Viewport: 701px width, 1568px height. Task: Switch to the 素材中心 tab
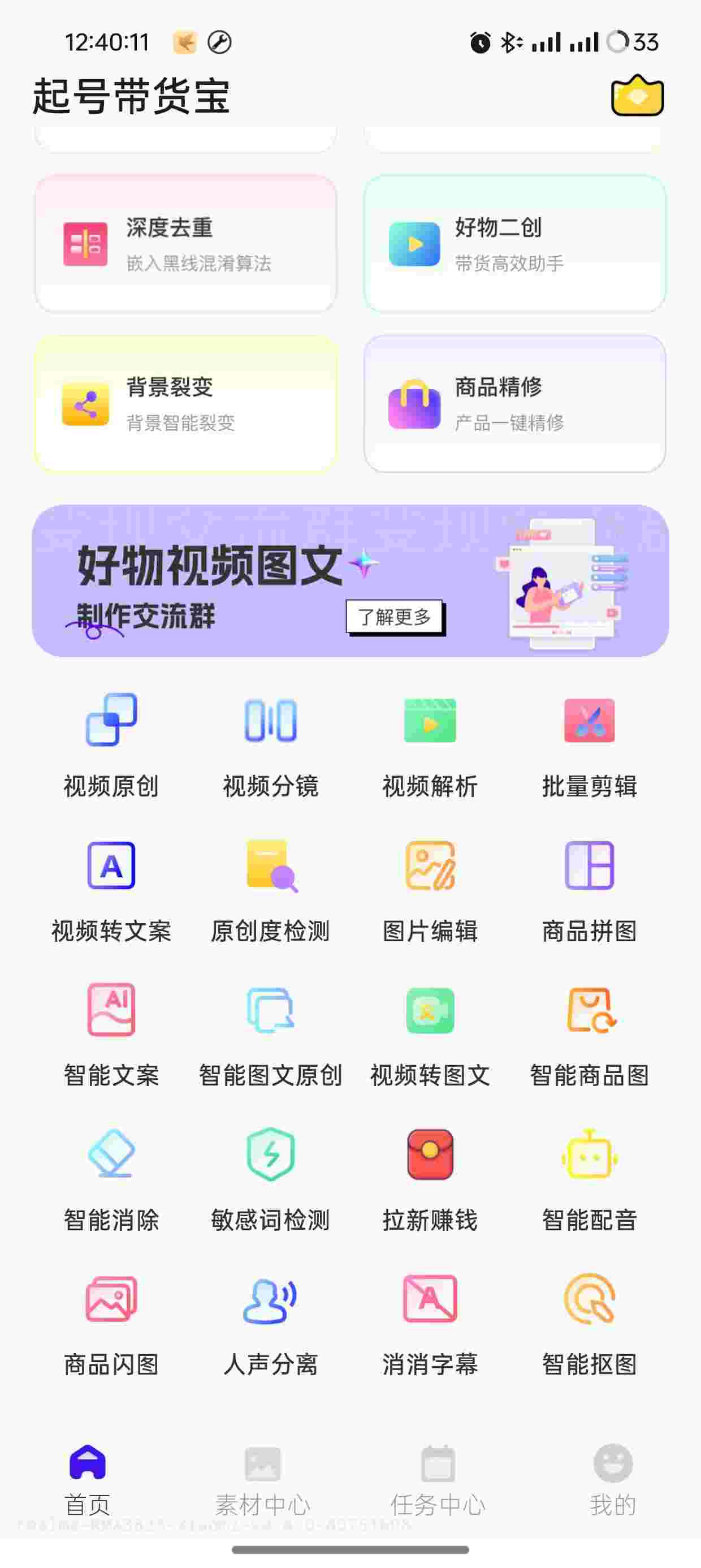pyautogui.click(x=263, y=1480)
